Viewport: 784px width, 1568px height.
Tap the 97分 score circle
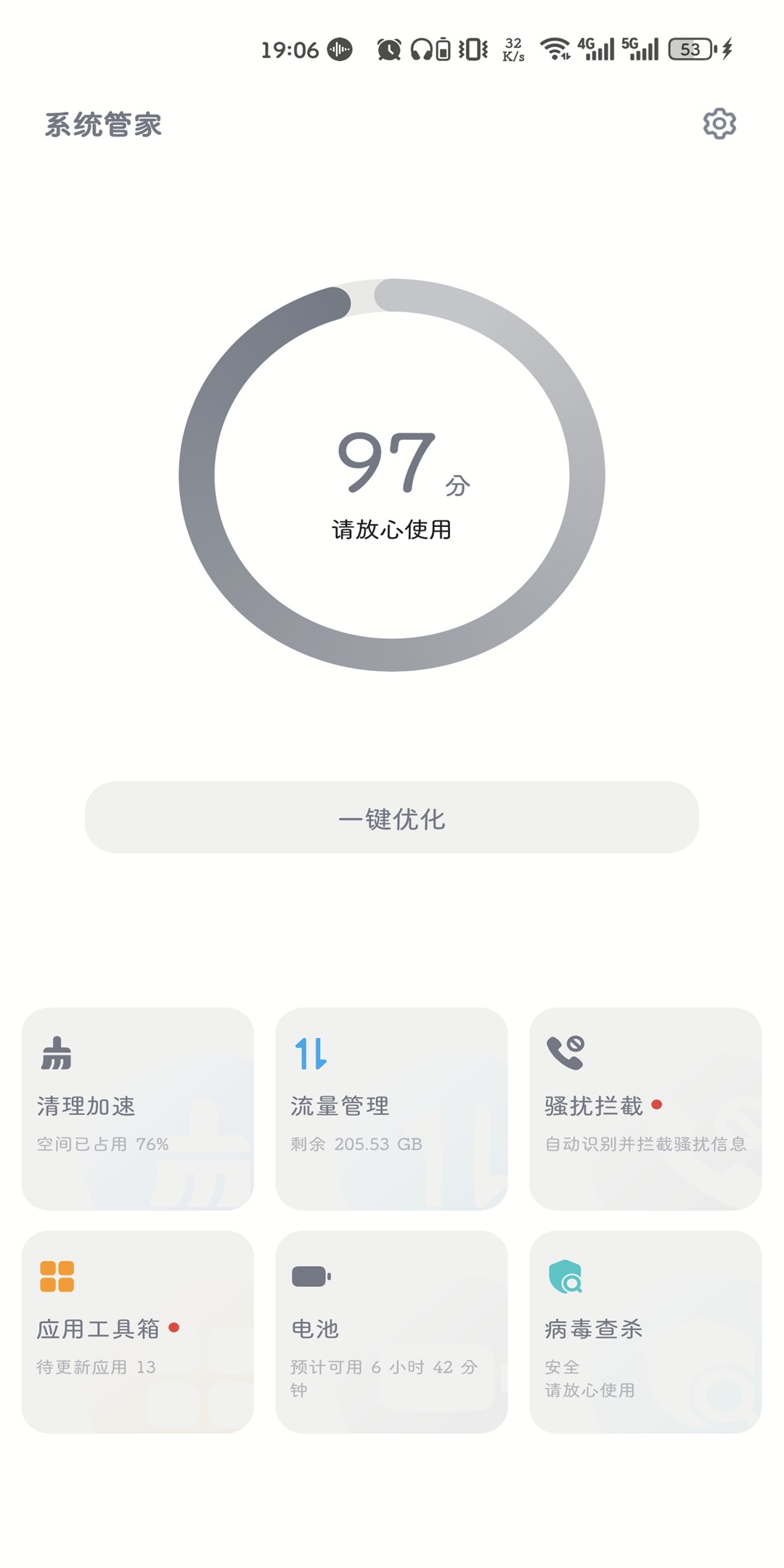click(x=392, y=475)
